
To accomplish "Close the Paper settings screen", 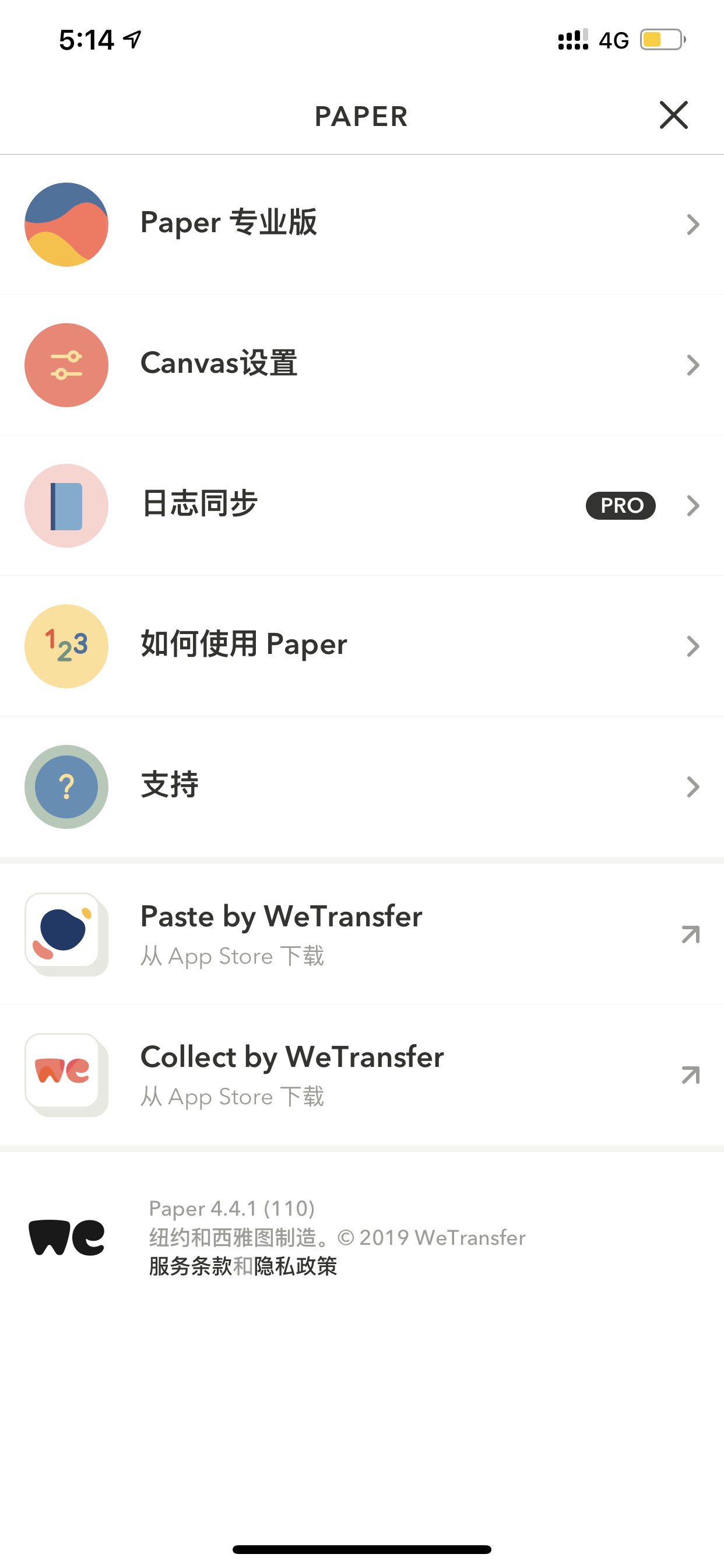I will [x=673, y=116].
